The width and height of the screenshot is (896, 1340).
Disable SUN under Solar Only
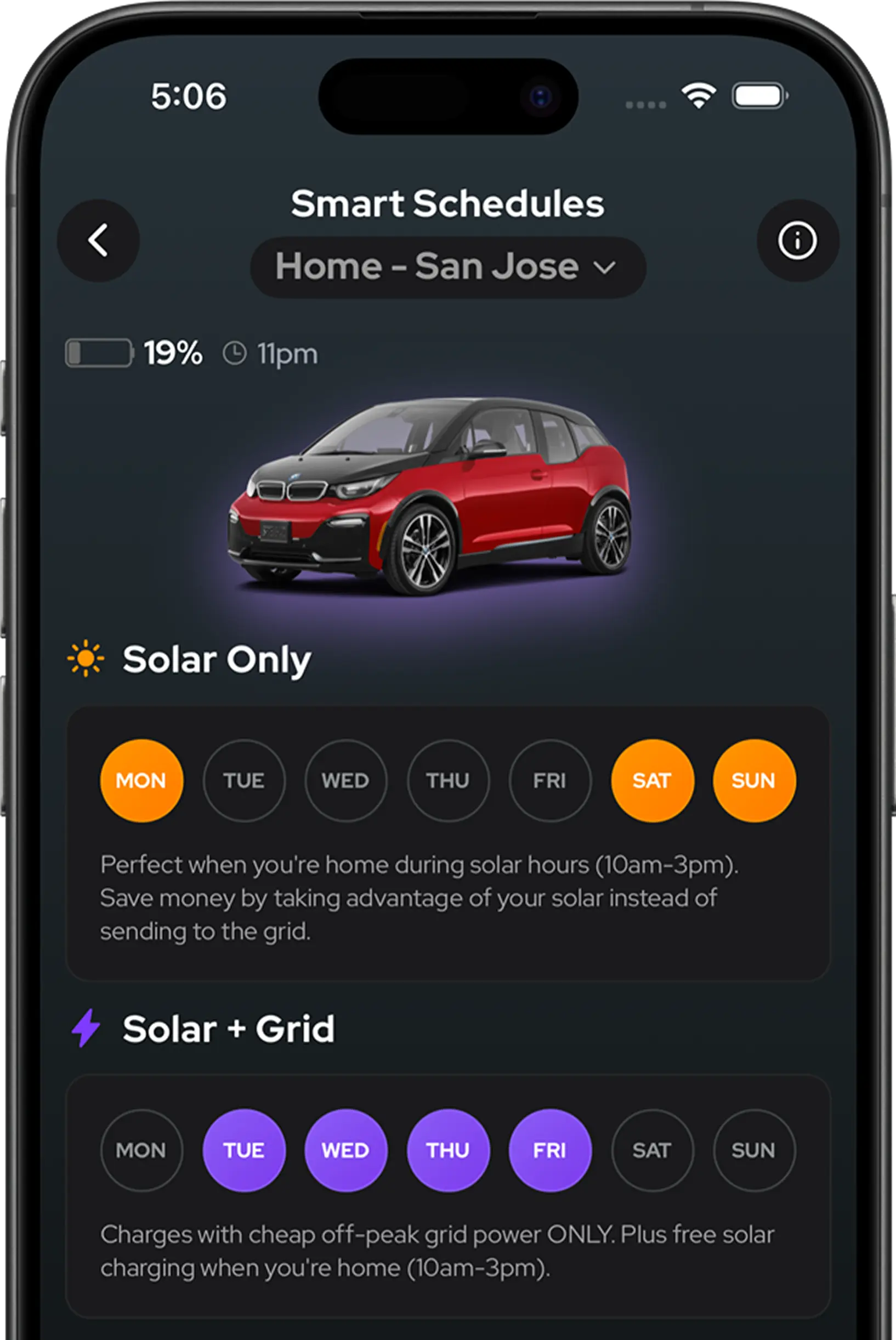coord(754,780)
